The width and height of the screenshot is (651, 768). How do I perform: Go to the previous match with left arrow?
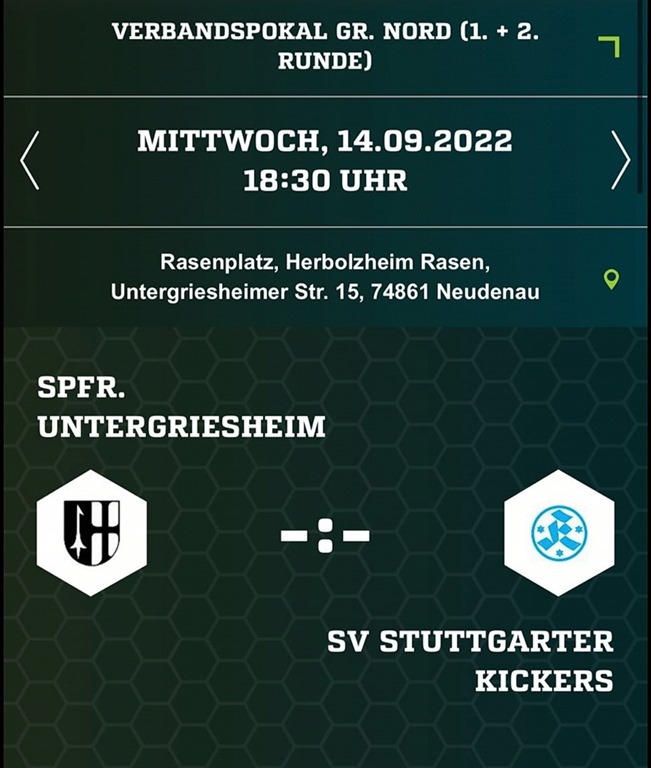(30, 160)
